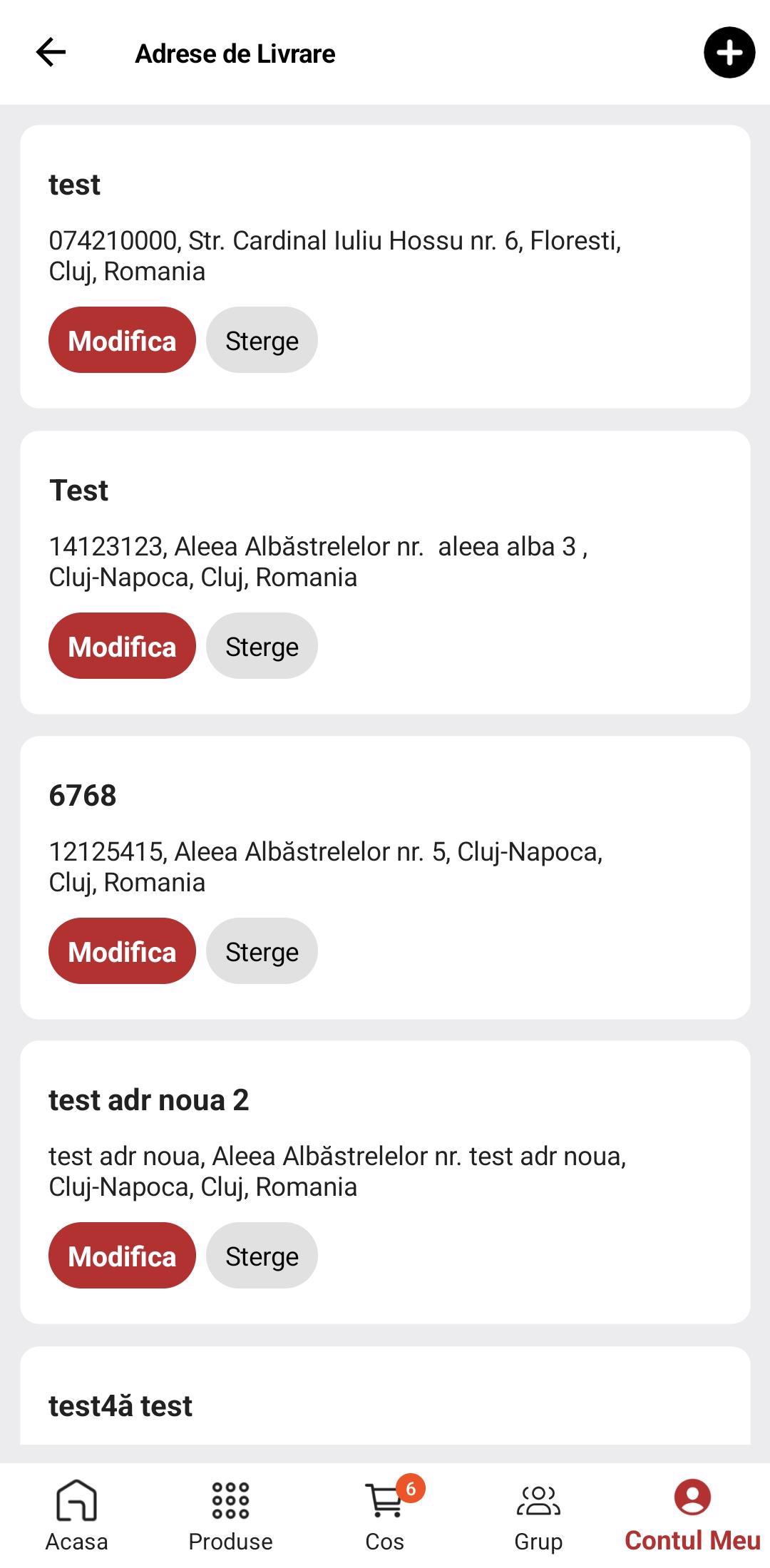Image resolution: width=770 pixels, height=1568 pixels.
Task: Open the Produse tab
Action: 230,1515
